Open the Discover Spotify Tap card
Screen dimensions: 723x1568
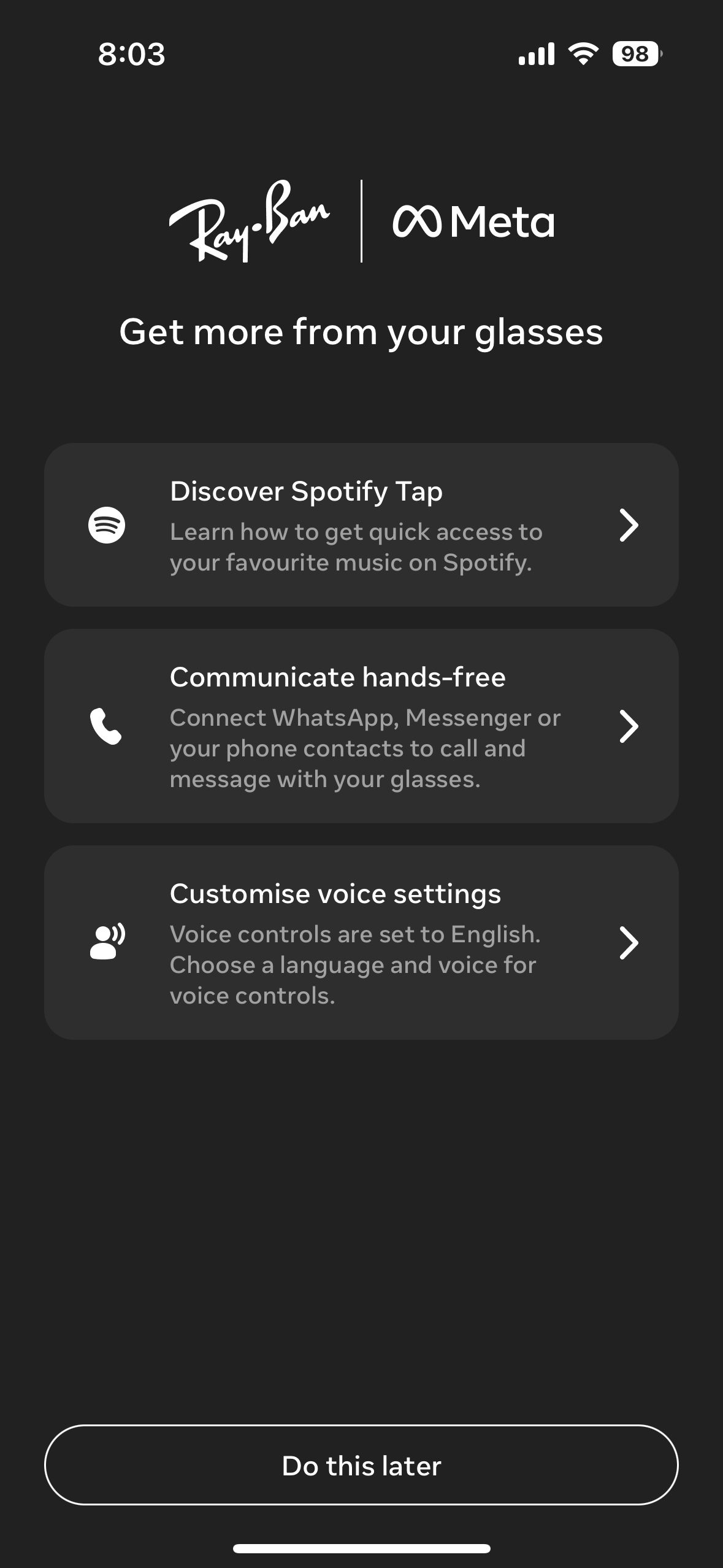361,525
